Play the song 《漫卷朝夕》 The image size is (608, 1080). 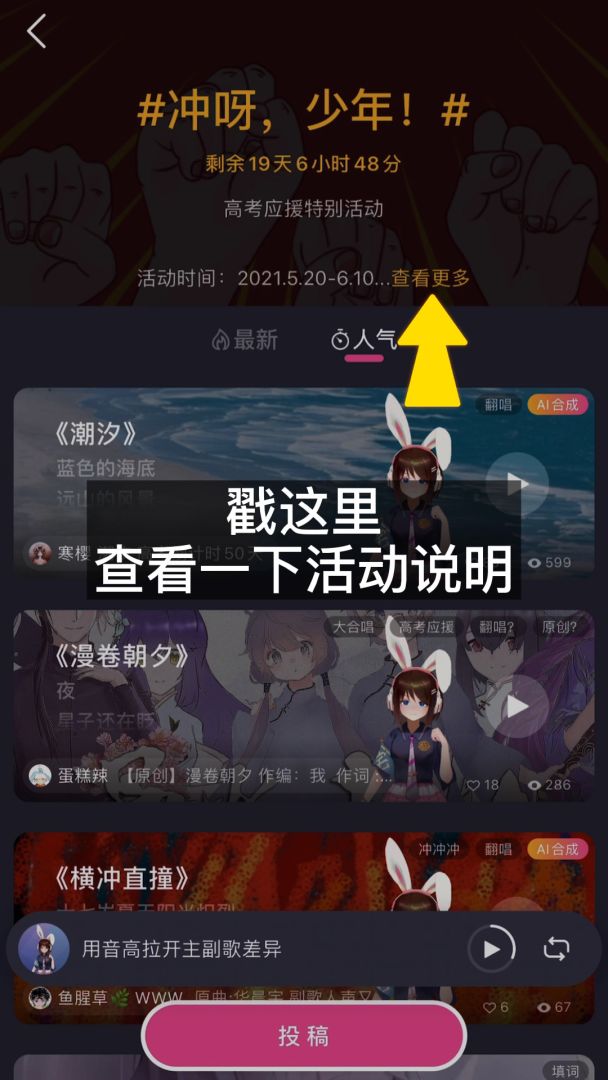pyautogui.click(x=516, y=706)
